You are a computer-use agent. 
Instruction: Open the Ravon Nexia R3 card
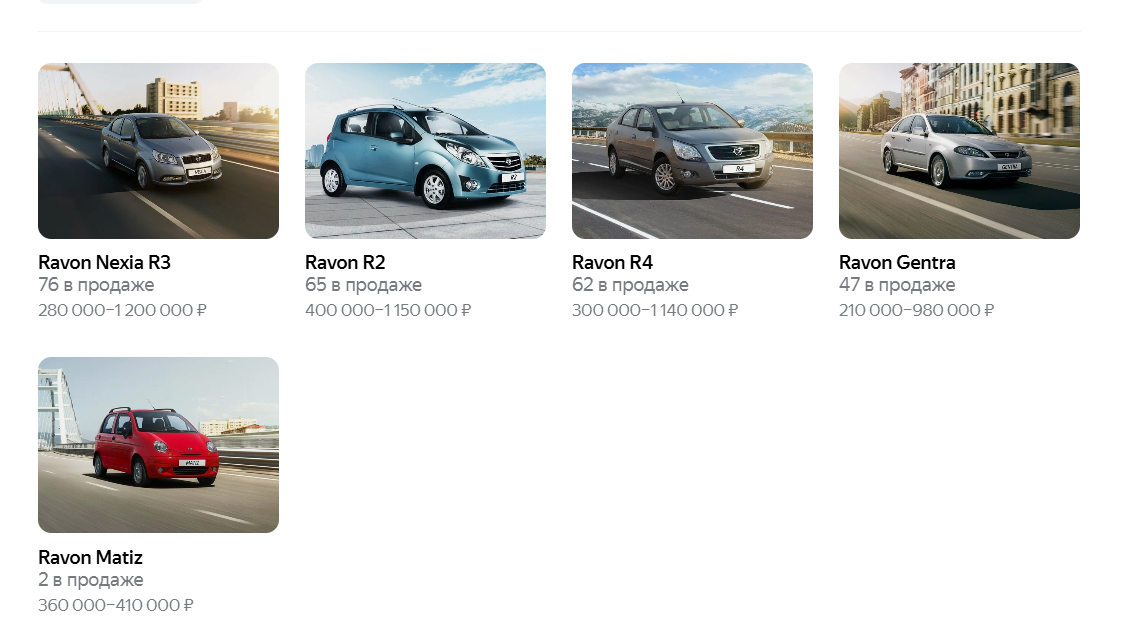(158, 151)
